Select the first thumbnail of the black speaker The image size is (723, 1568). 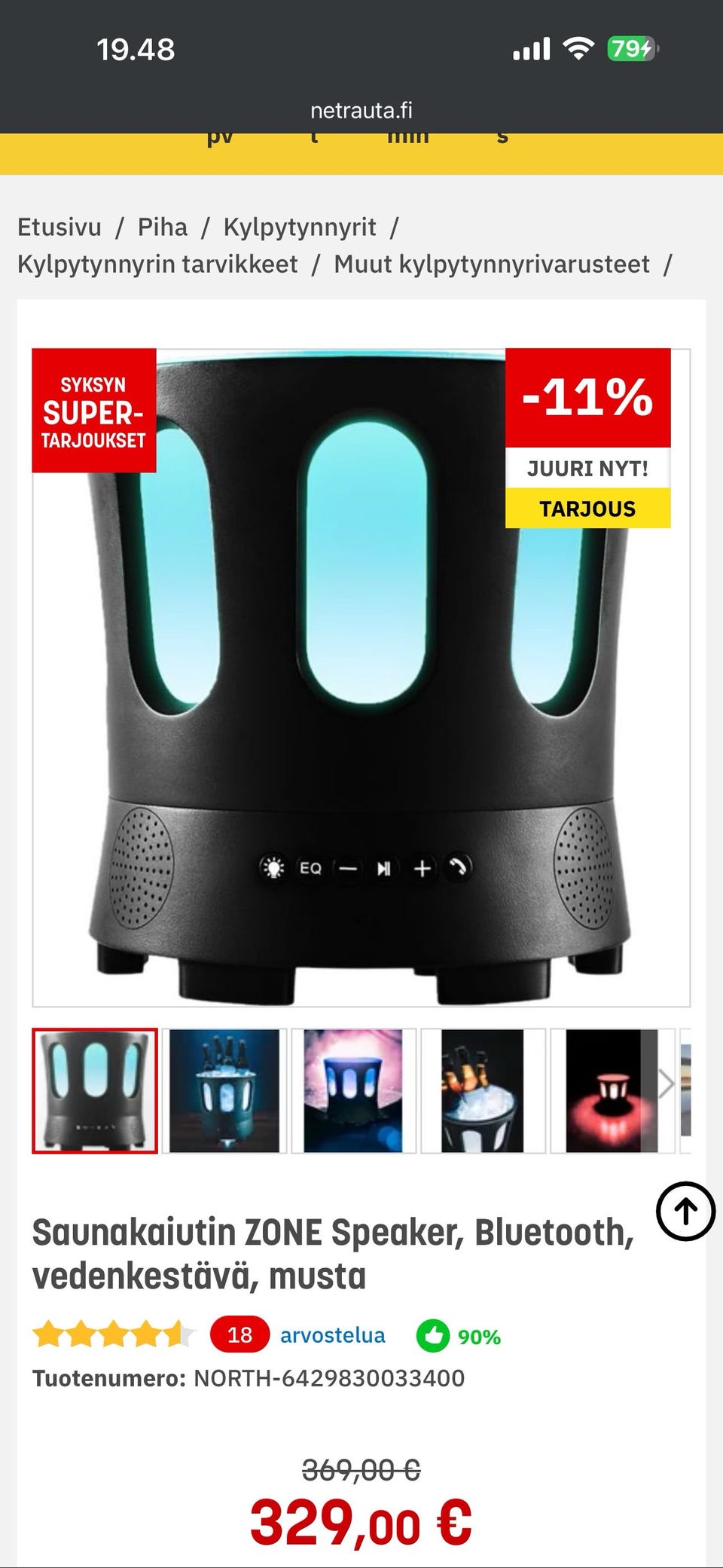click(x=95, y=1090)
